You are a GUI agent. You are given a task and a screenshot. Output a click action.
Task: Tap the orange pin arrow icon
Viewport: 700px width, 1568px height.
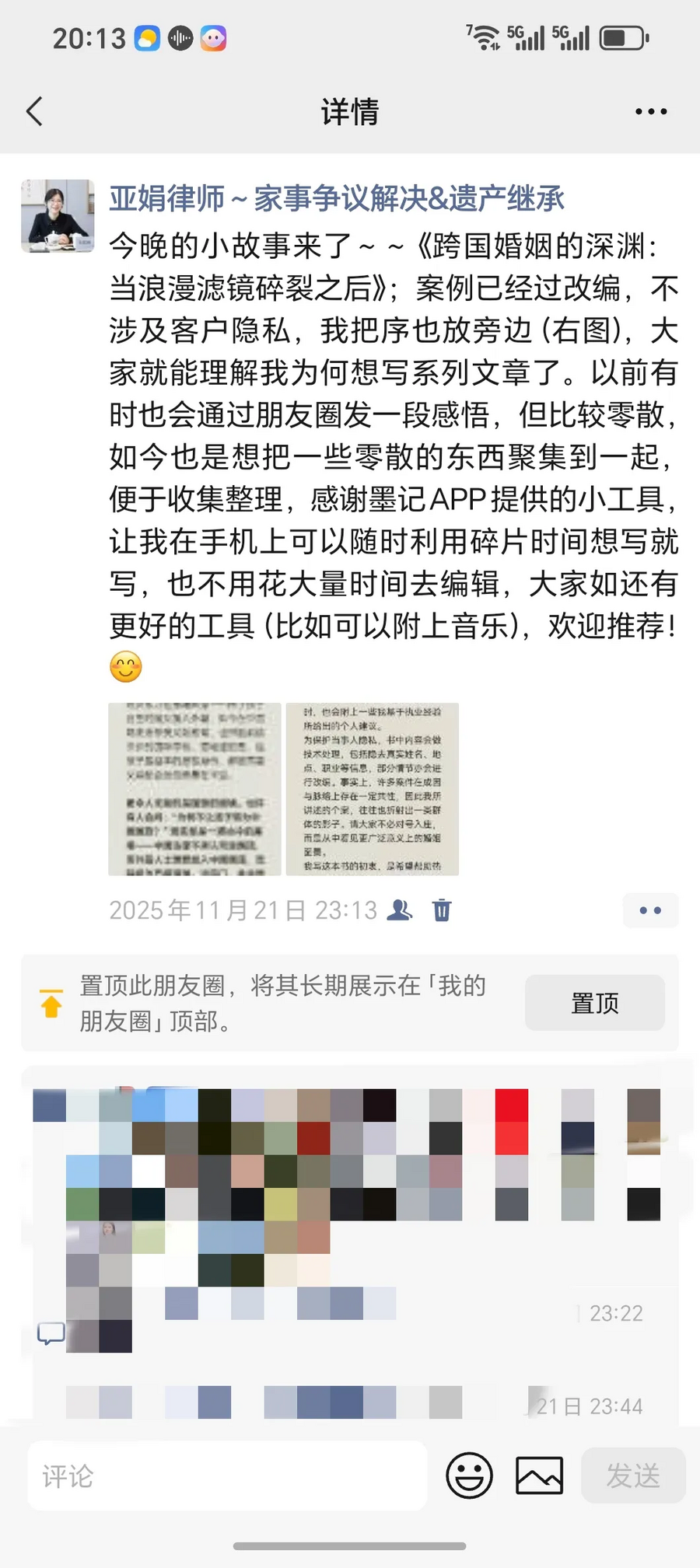coord(51,1004)
